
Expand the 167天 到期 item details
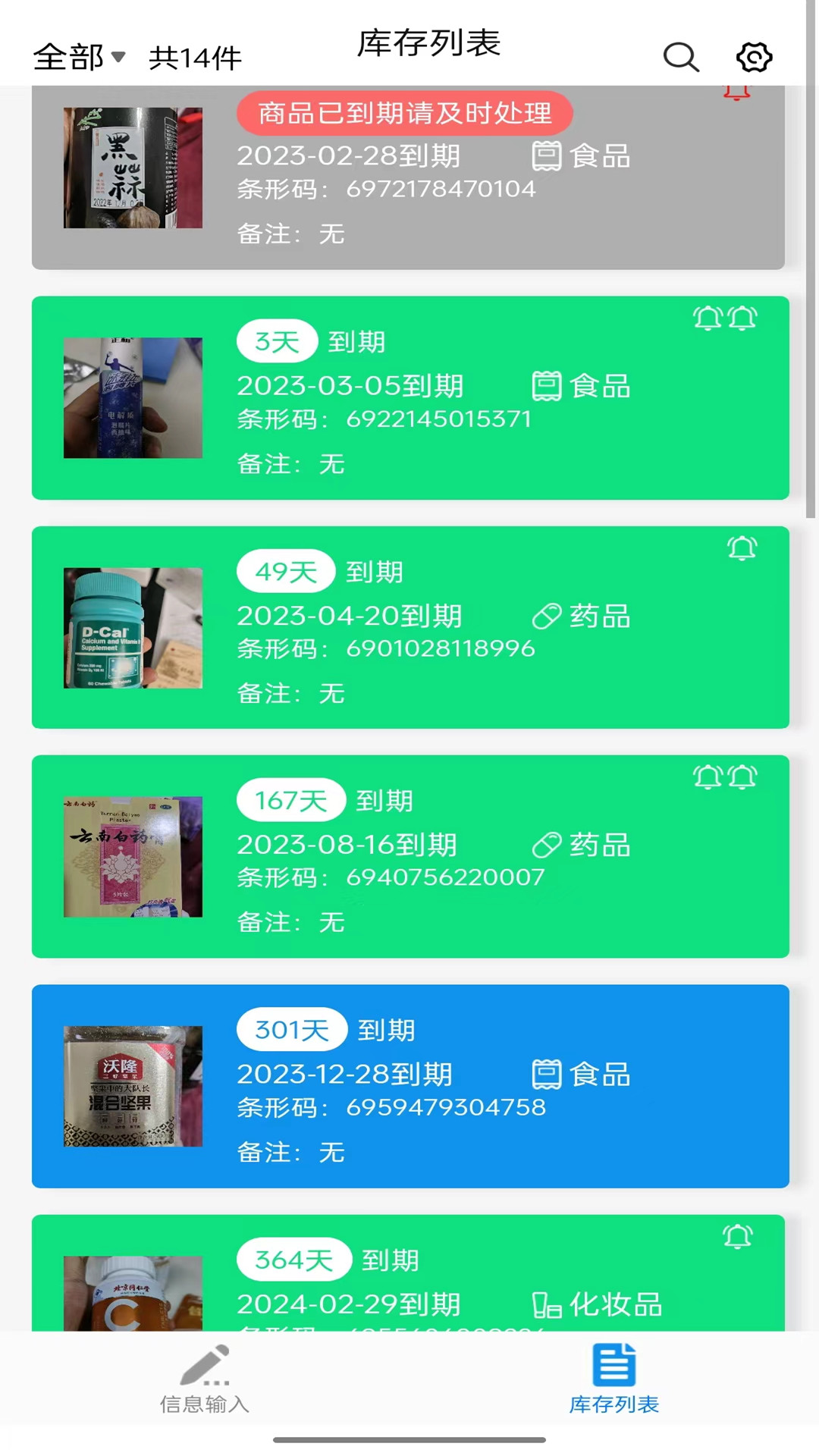(x=409, y=855)
